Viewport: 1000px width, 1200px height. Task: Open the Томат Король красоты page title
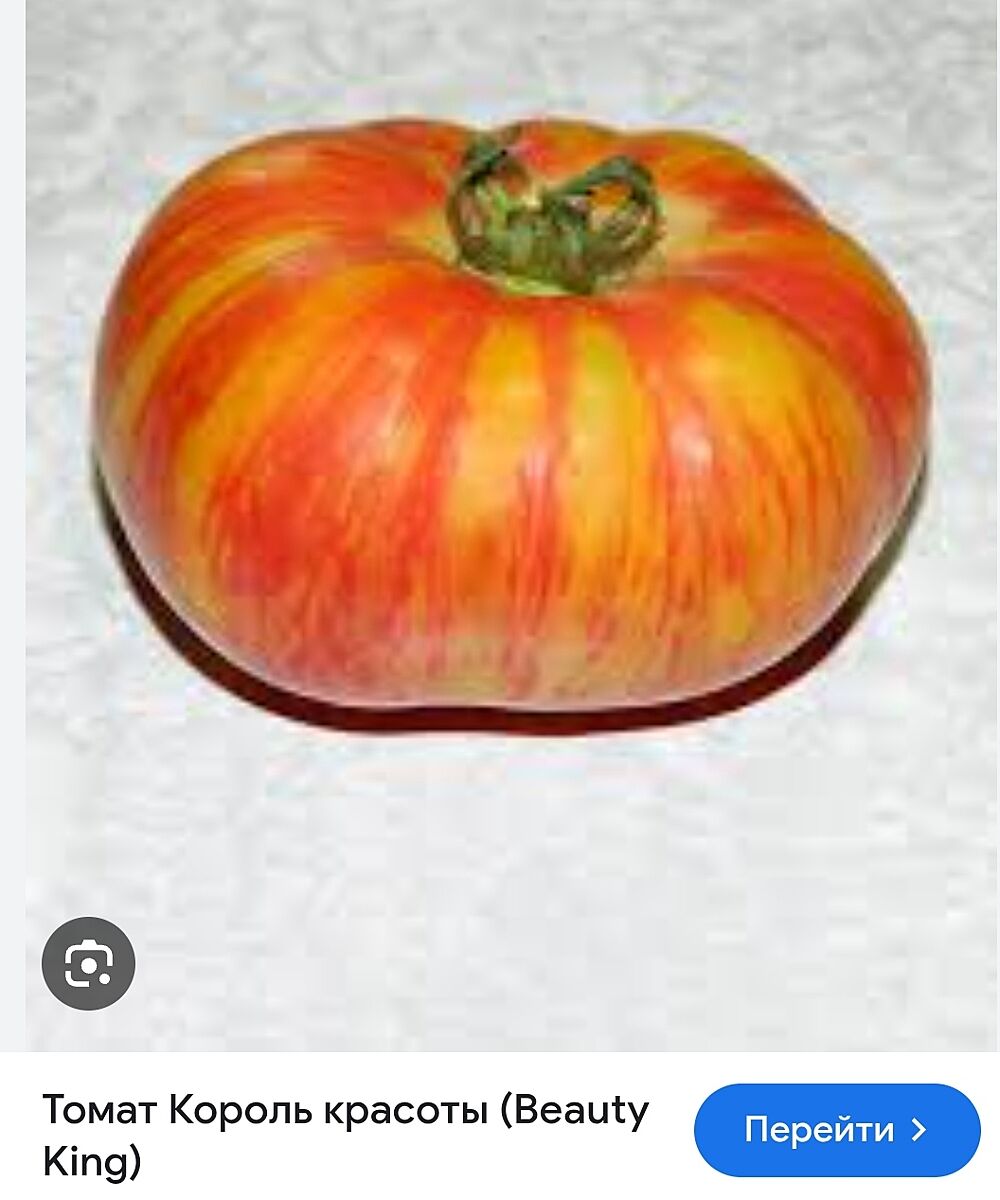pyautogui.click(x=345, y=1135)
